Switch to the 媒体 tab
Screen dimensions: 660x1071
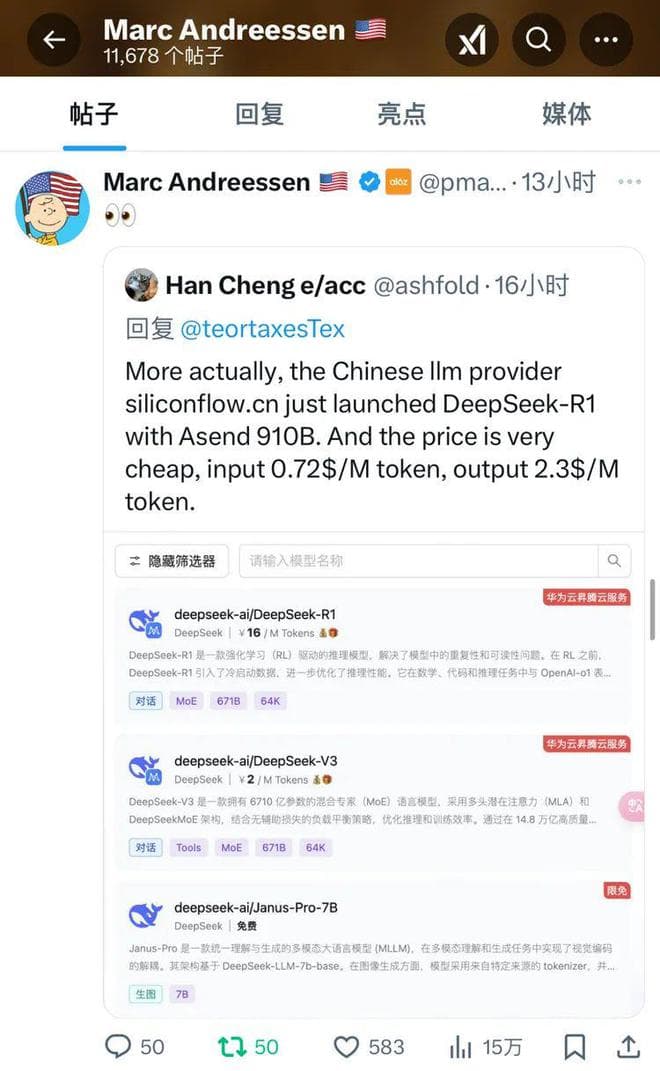[566, 113]
